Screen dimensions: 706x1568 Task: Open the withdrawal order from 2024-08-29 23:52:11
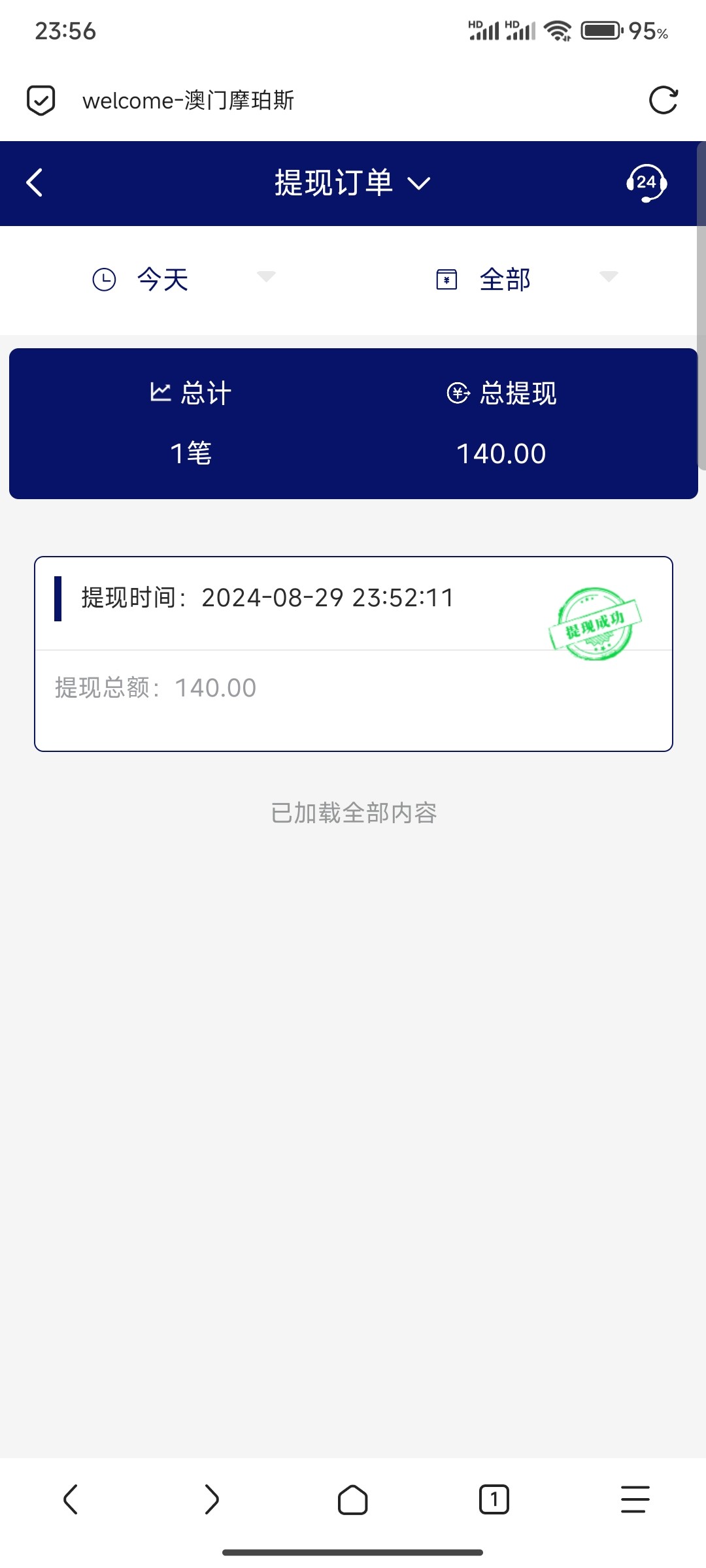click(x=353, y=653)
